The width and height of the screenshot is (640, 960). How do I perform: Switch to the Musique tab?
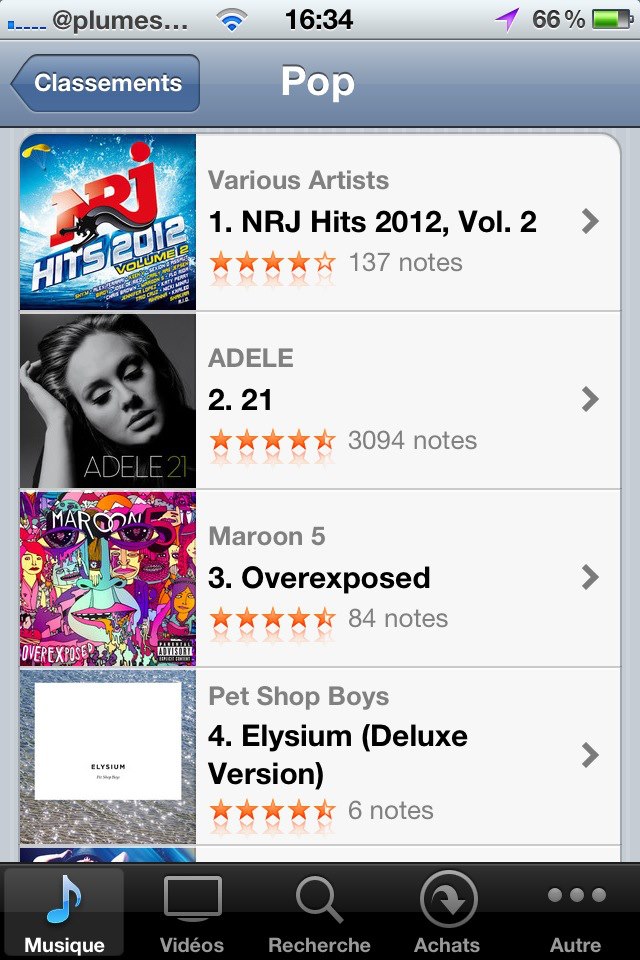(64, 912)
